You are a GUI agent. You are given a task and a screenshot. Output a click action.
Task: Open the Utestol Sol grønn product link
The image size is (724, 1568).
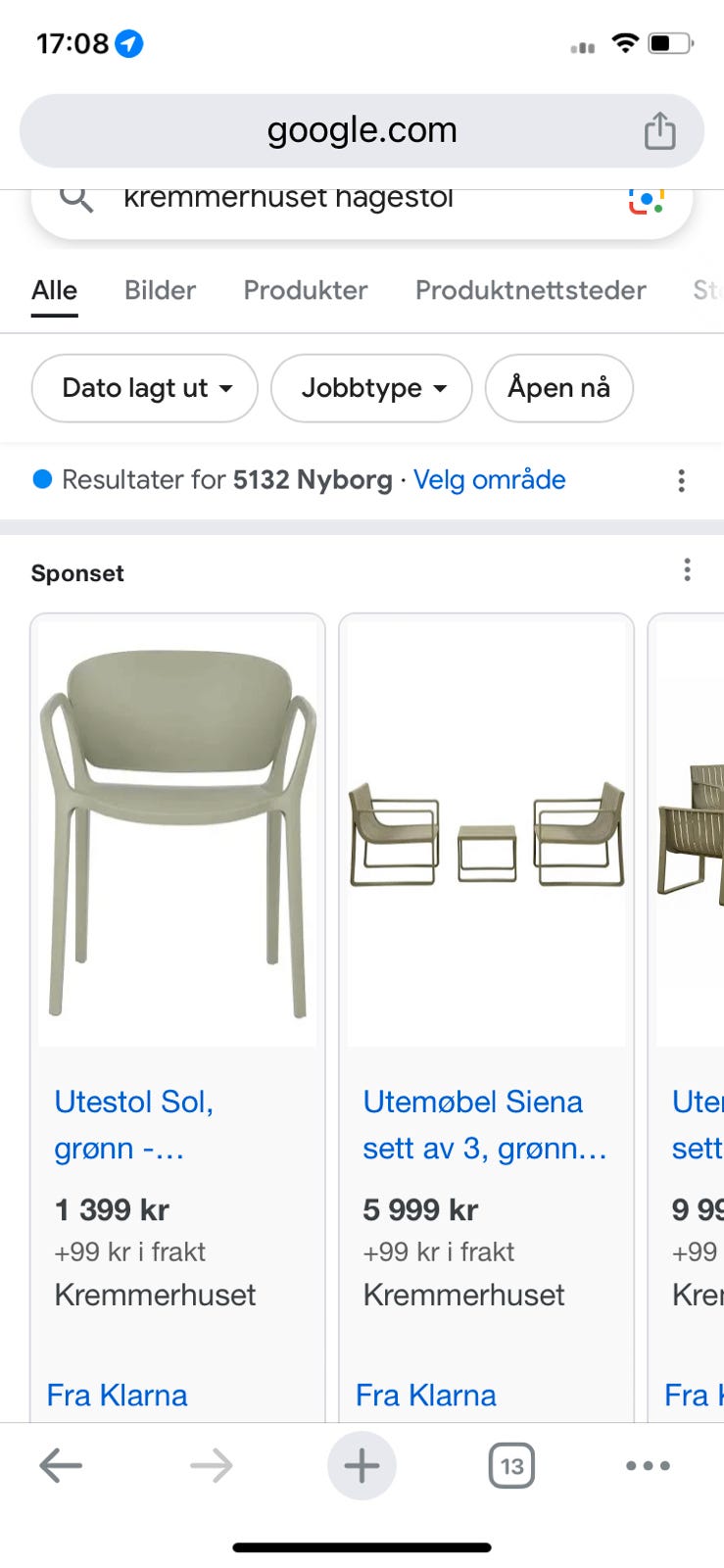[x=132, y=1124]
